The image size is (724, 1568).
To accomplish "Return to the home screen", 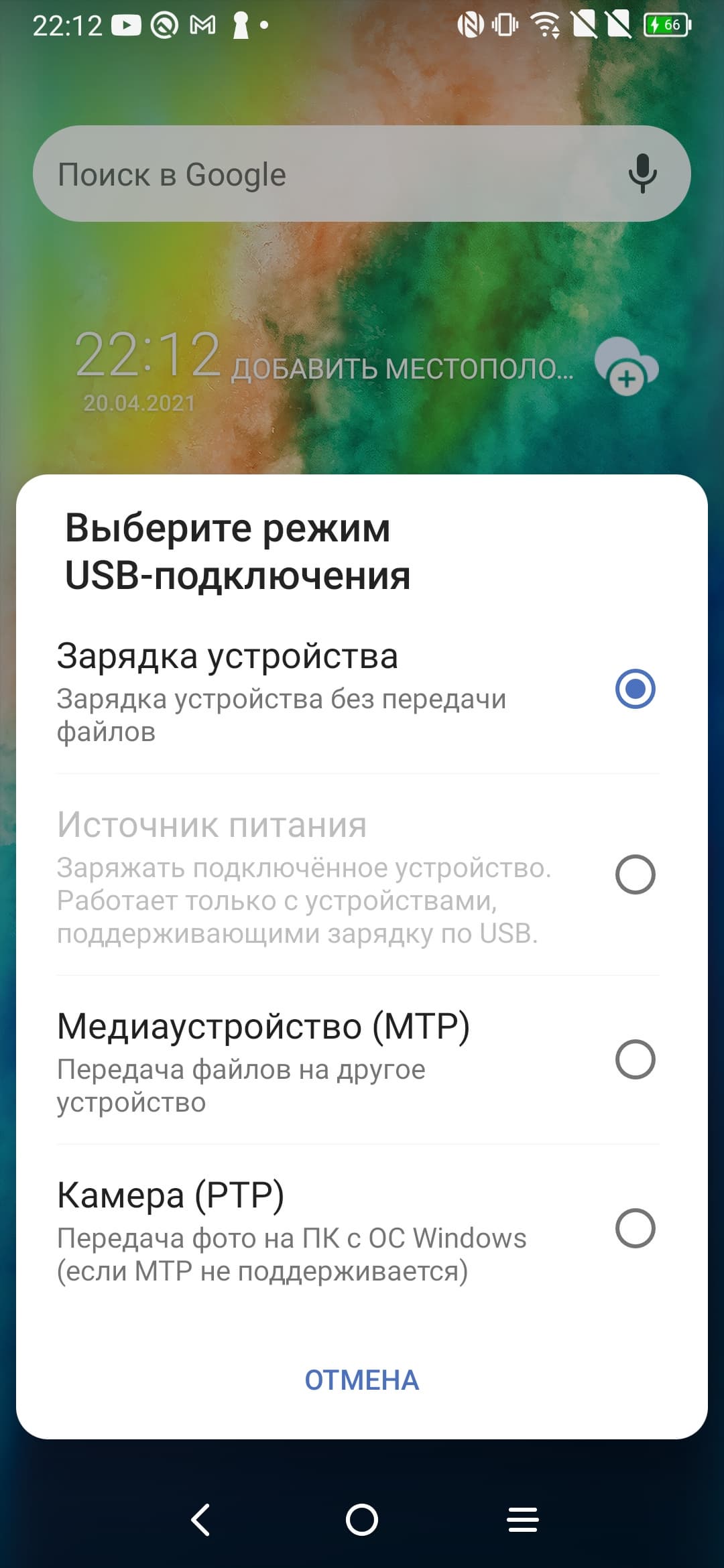I will (362, 1519).
